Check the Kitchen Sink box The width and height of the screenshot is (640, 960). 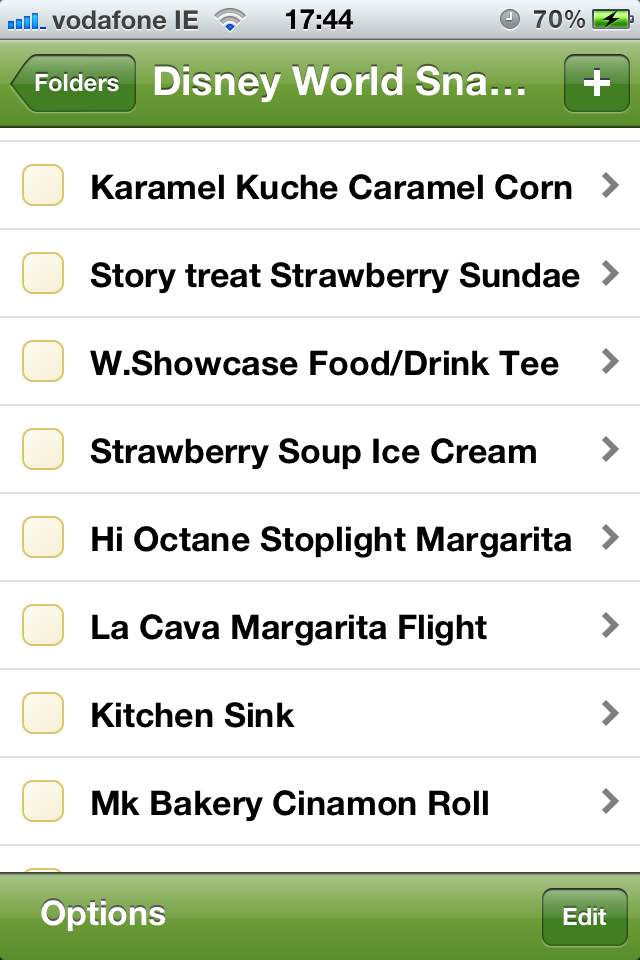(43, 714)
